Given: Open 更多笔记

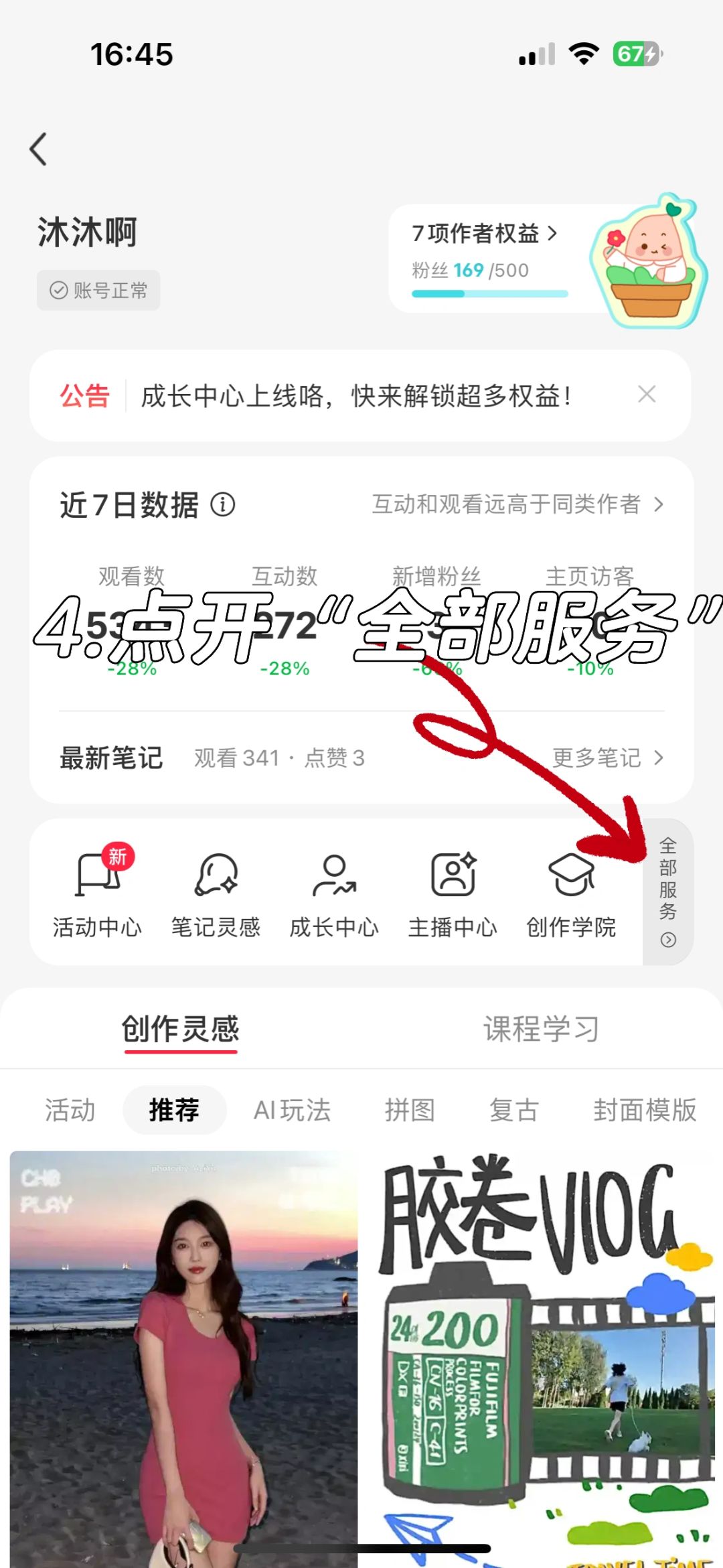Looking at the screenshot, I should 607,758.
